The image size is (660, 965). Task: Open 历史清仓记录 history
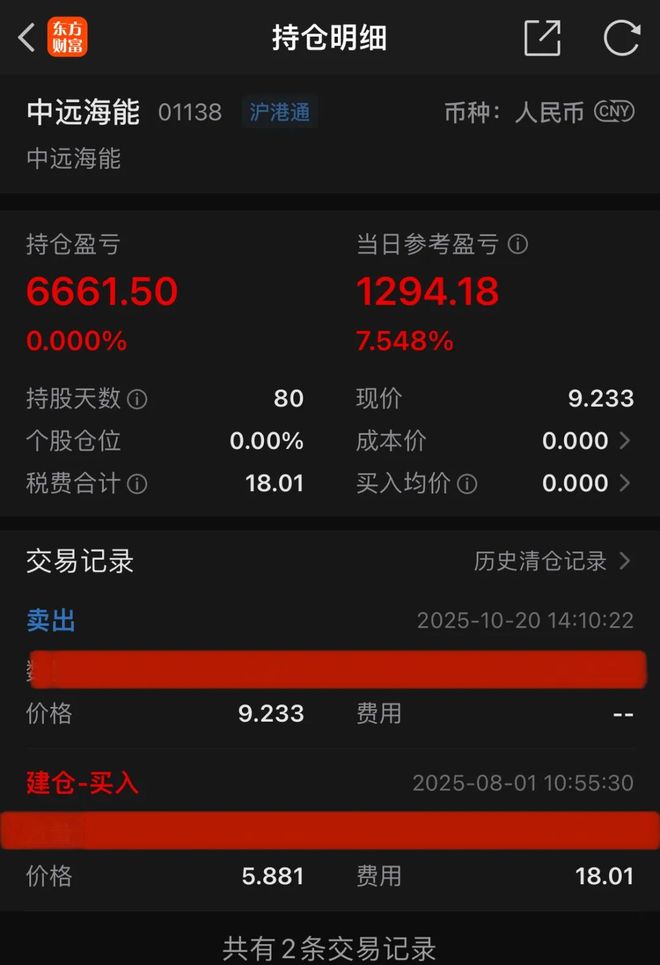point(552,561)
